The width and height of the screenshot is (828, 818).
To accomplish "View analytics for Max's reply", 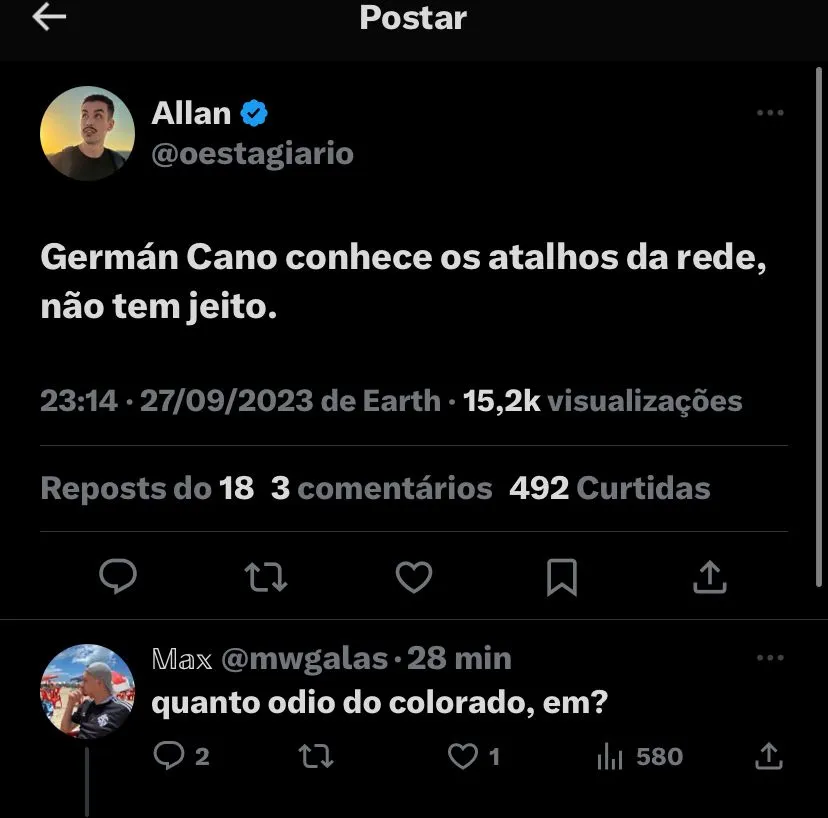I will (x=638, y=757).
